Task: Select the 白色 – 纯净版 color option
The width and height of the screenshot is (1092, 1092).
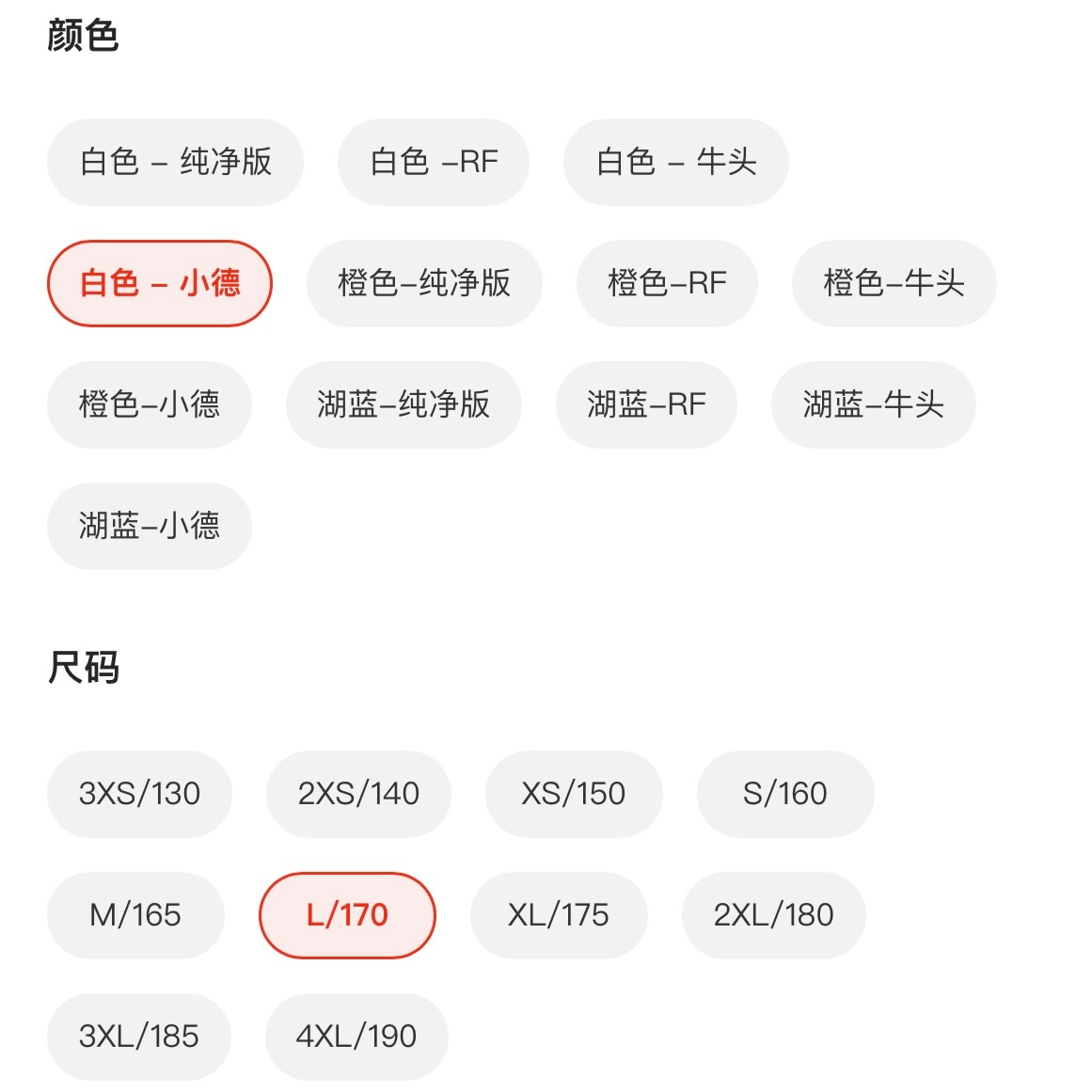Action: click(175, 162)
